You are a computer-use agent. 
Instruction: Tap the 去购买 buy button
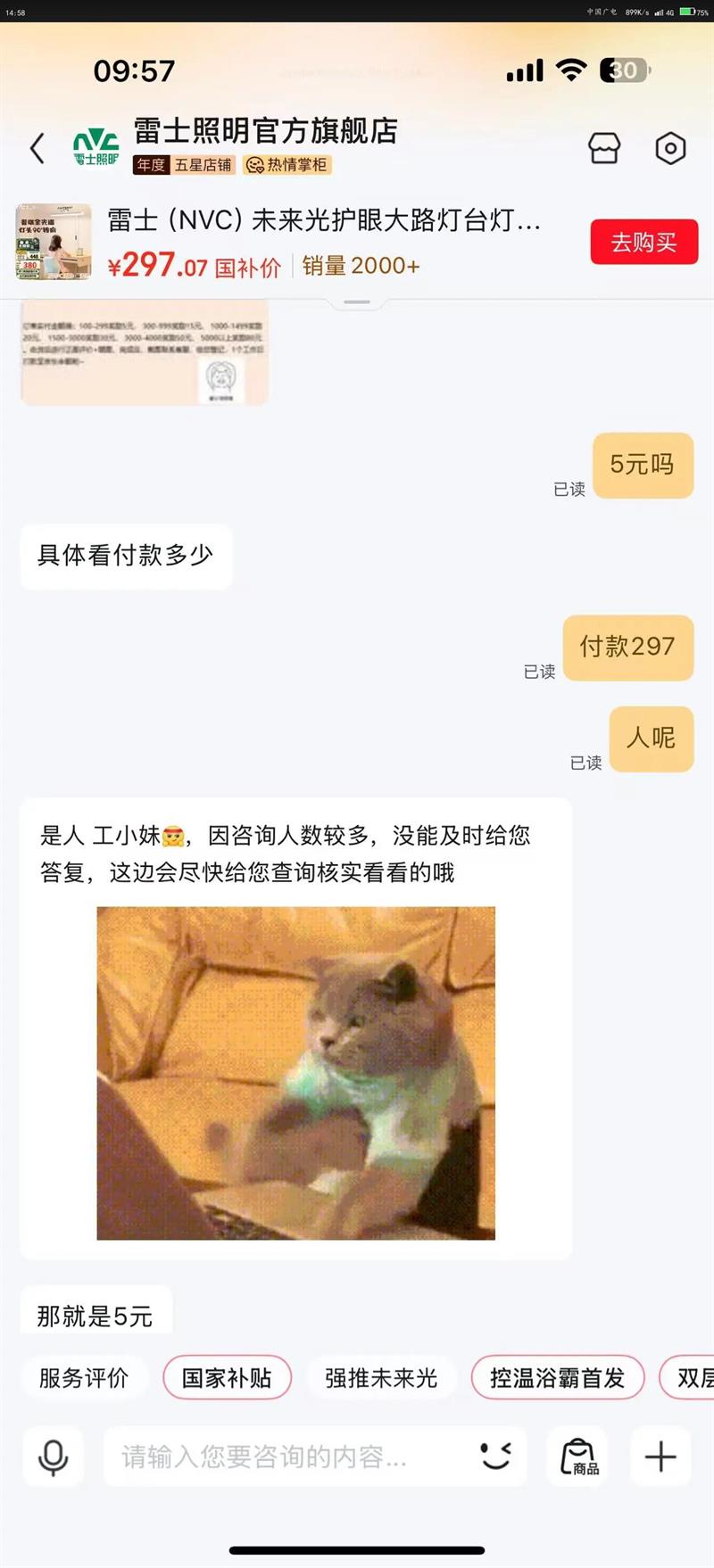click(643, 242)
